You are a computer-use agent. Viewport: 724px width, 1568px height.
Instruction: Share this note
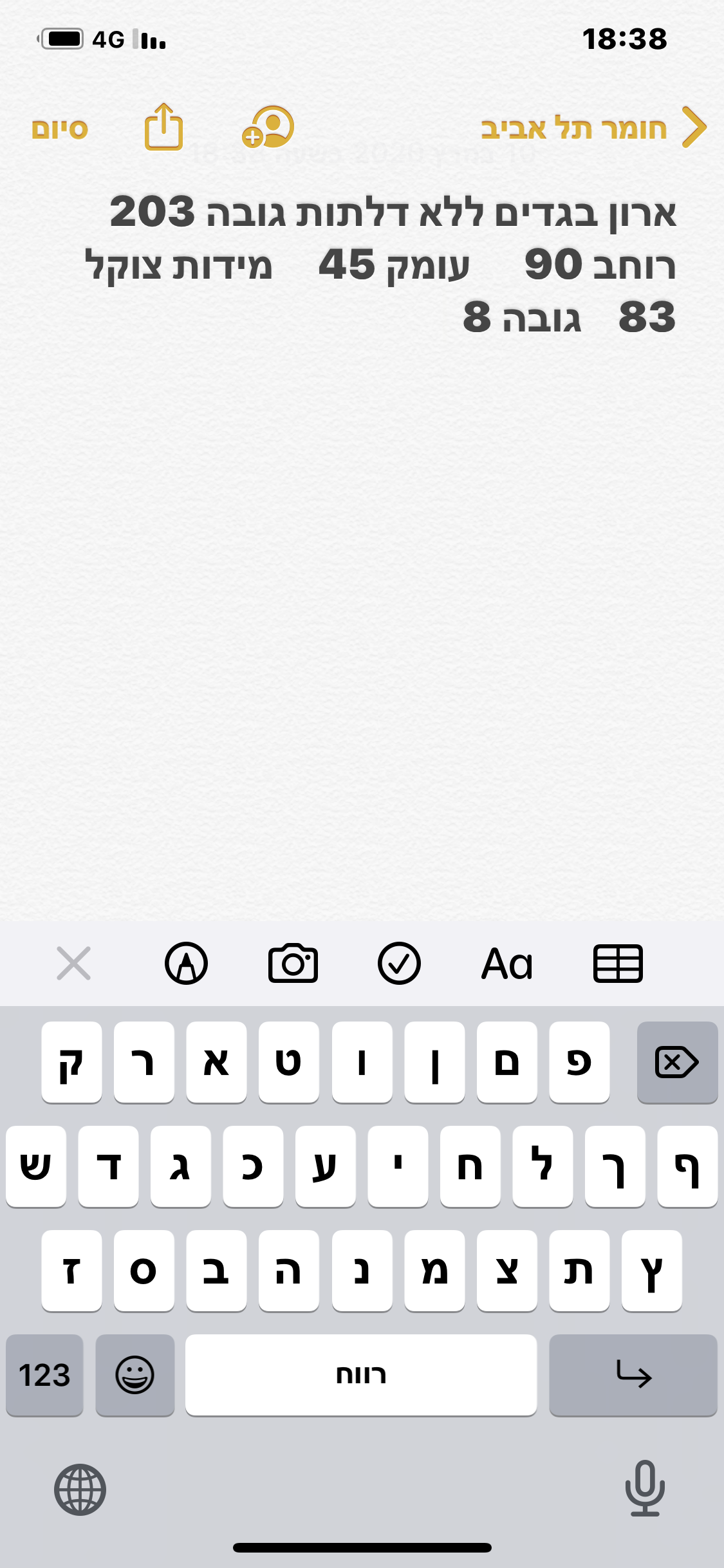[x=163, y=127]
